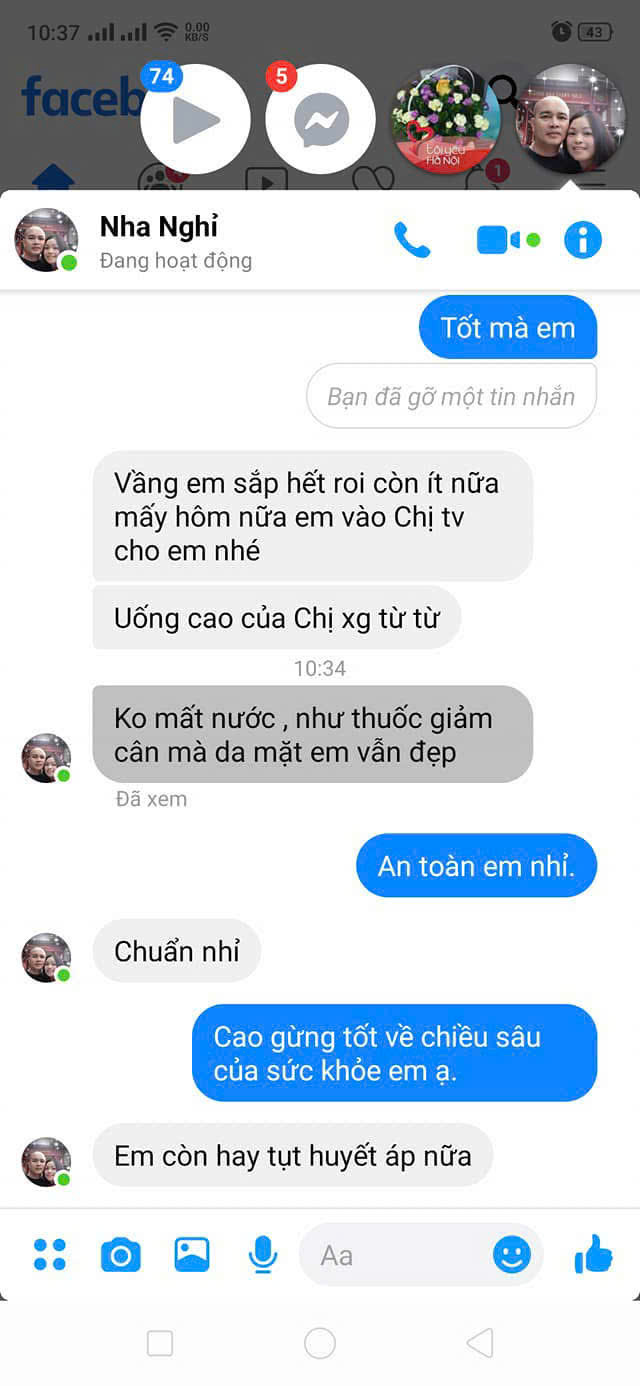
Task: Tap the couple photo active chat head
Action: tap(570, 119)
